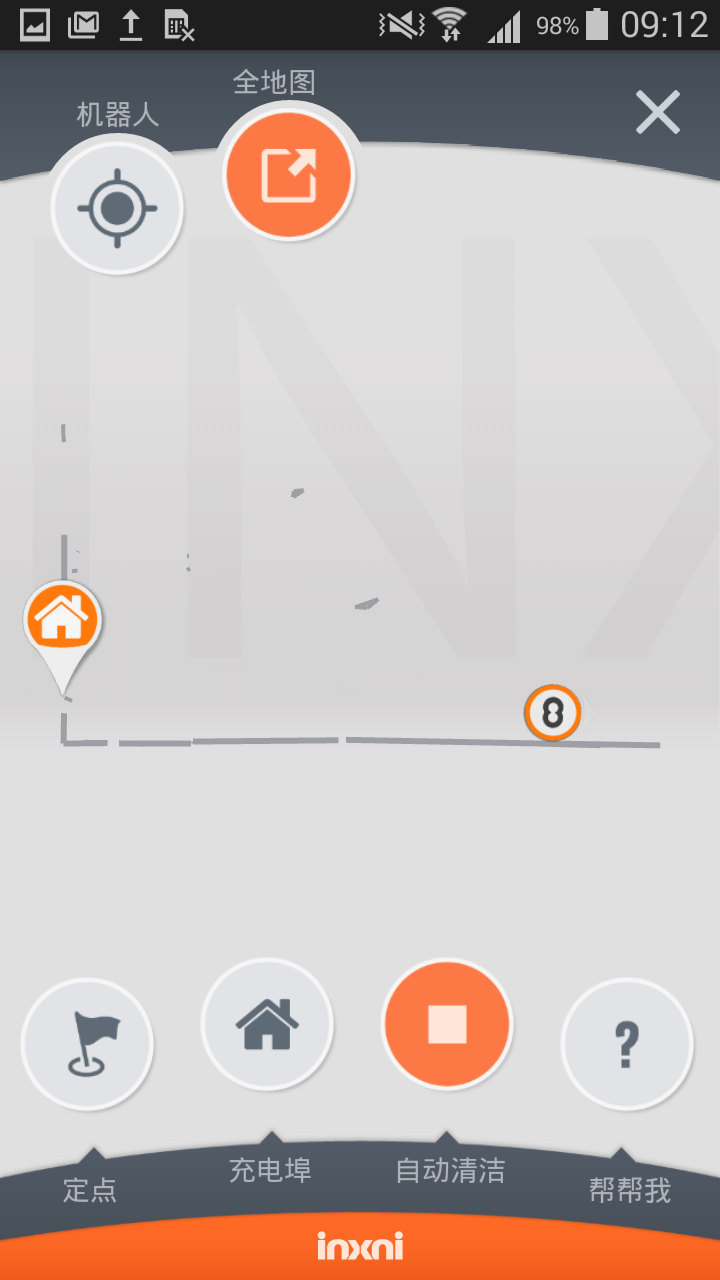
Task: Center map on robot location
Action: pyautogui.click(x=117, y=209)
